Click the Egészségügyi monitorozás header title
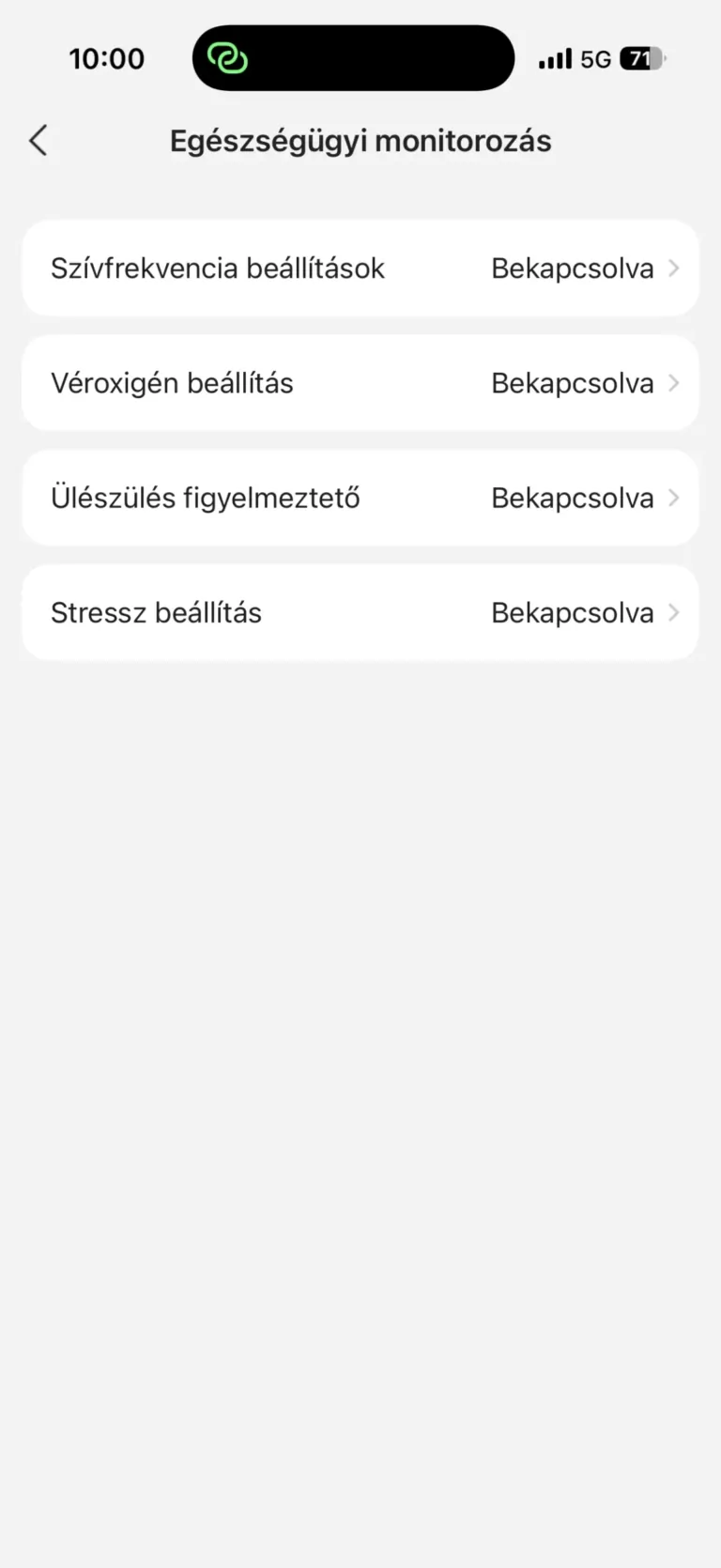This screenshot has width=721, height=1568. (360, 140)
